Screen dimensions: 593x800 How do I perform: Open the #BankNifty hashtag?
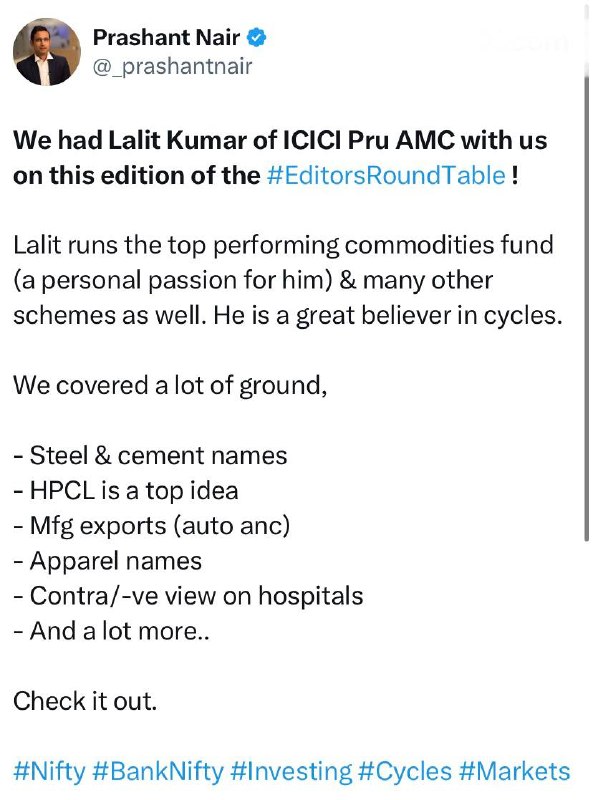(158, 771)
